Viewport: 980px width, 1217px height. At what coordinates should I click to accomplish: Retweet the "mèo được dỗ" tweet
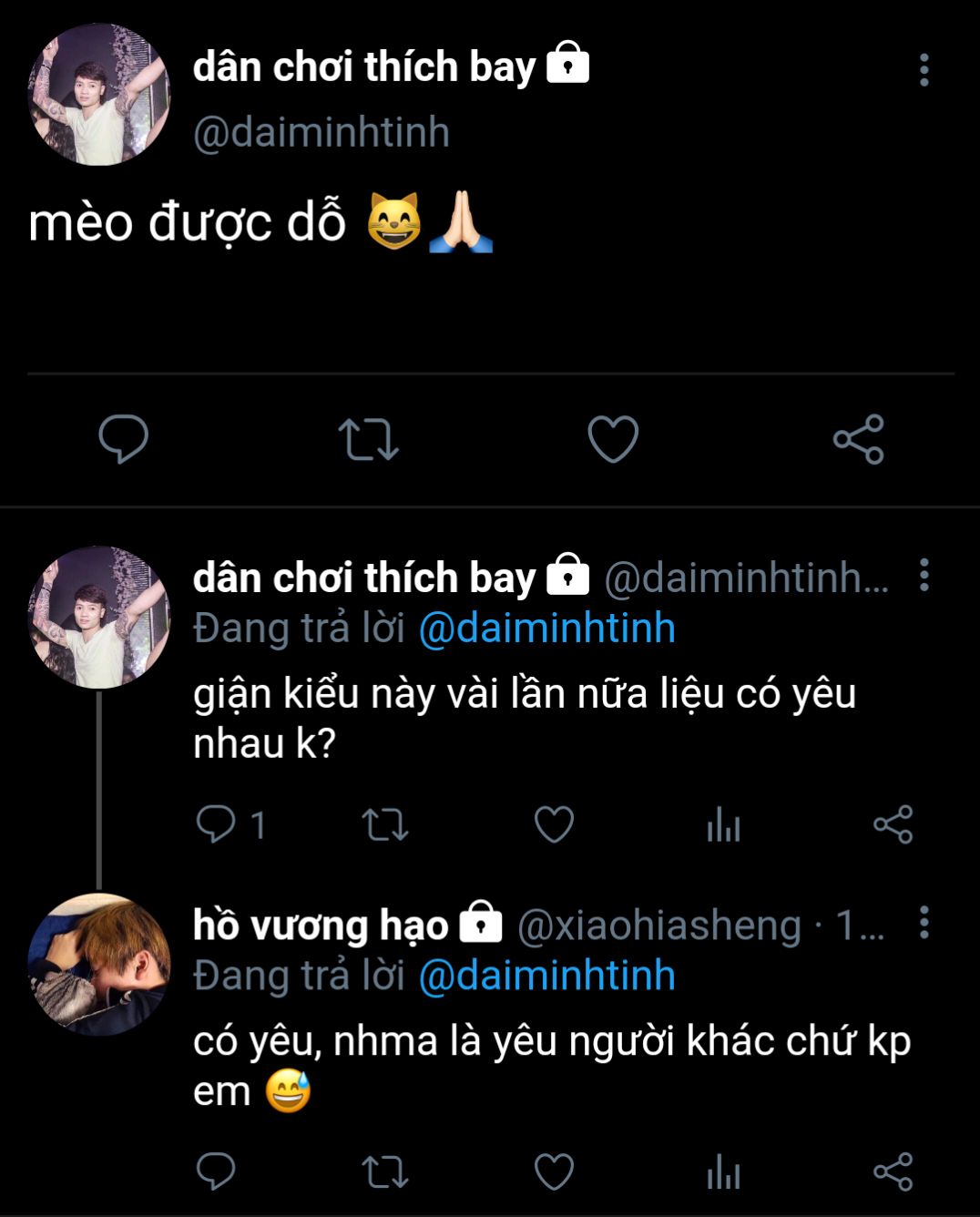(368, 439)
